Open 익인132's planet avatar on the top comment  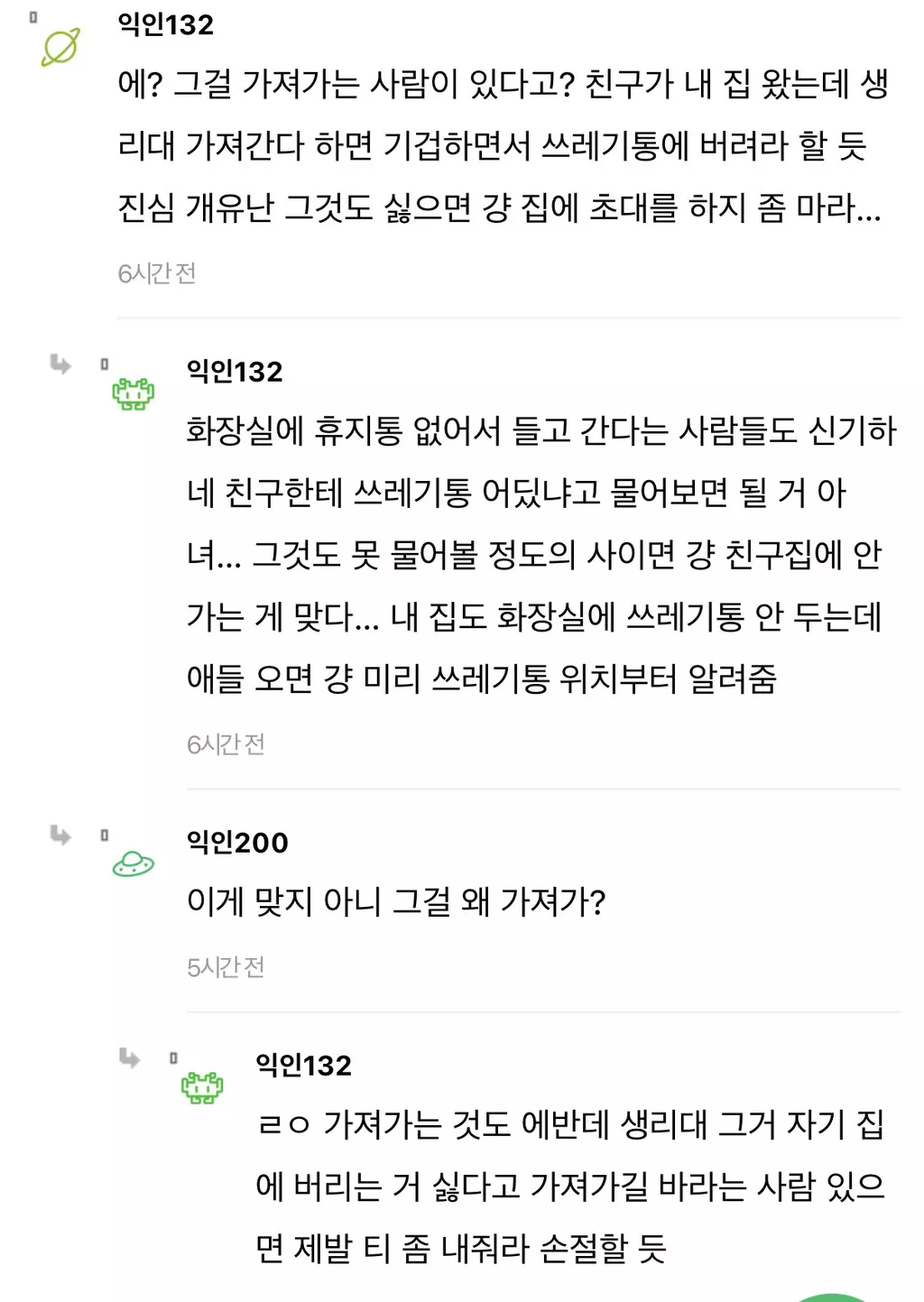tap(60, 47)
